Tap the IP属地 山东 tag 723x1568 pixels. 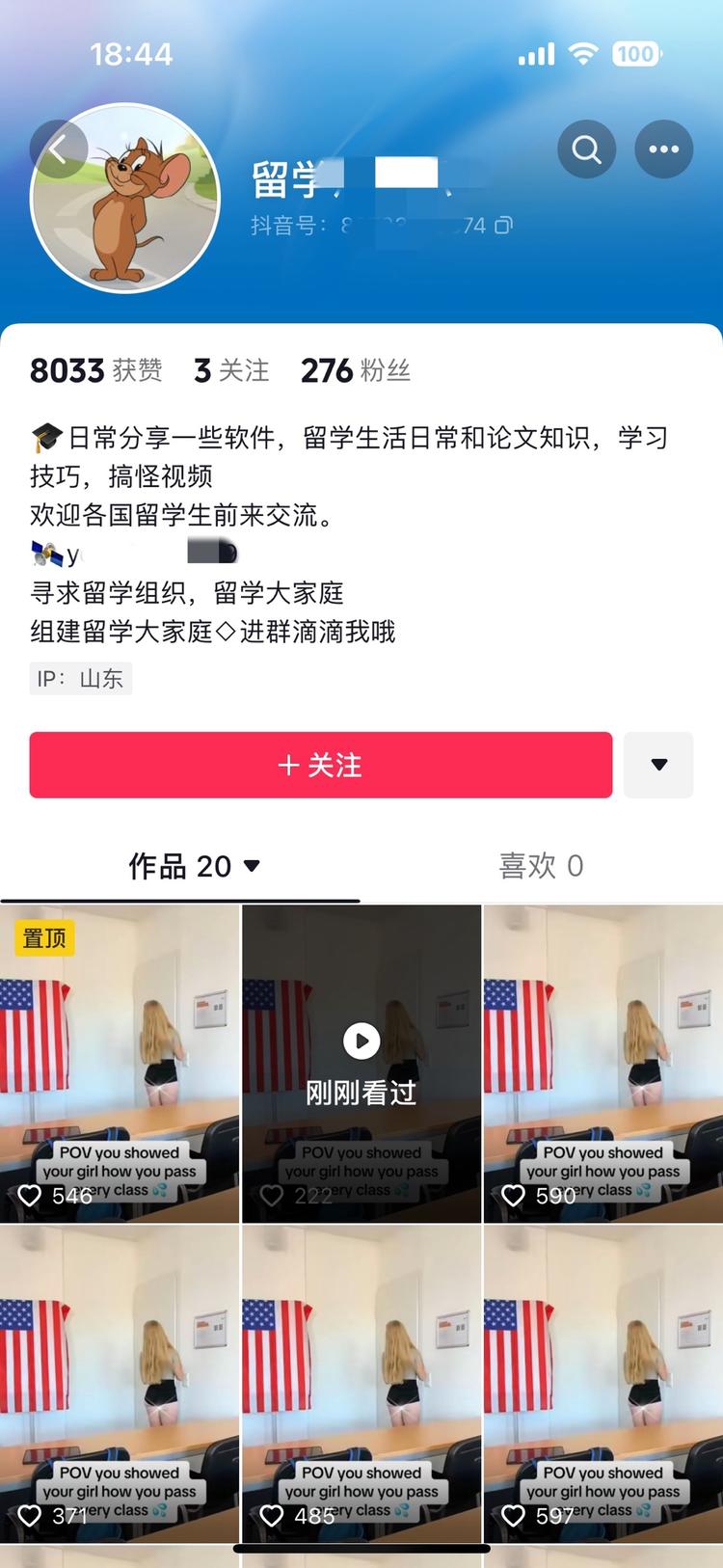coord(80,678)
